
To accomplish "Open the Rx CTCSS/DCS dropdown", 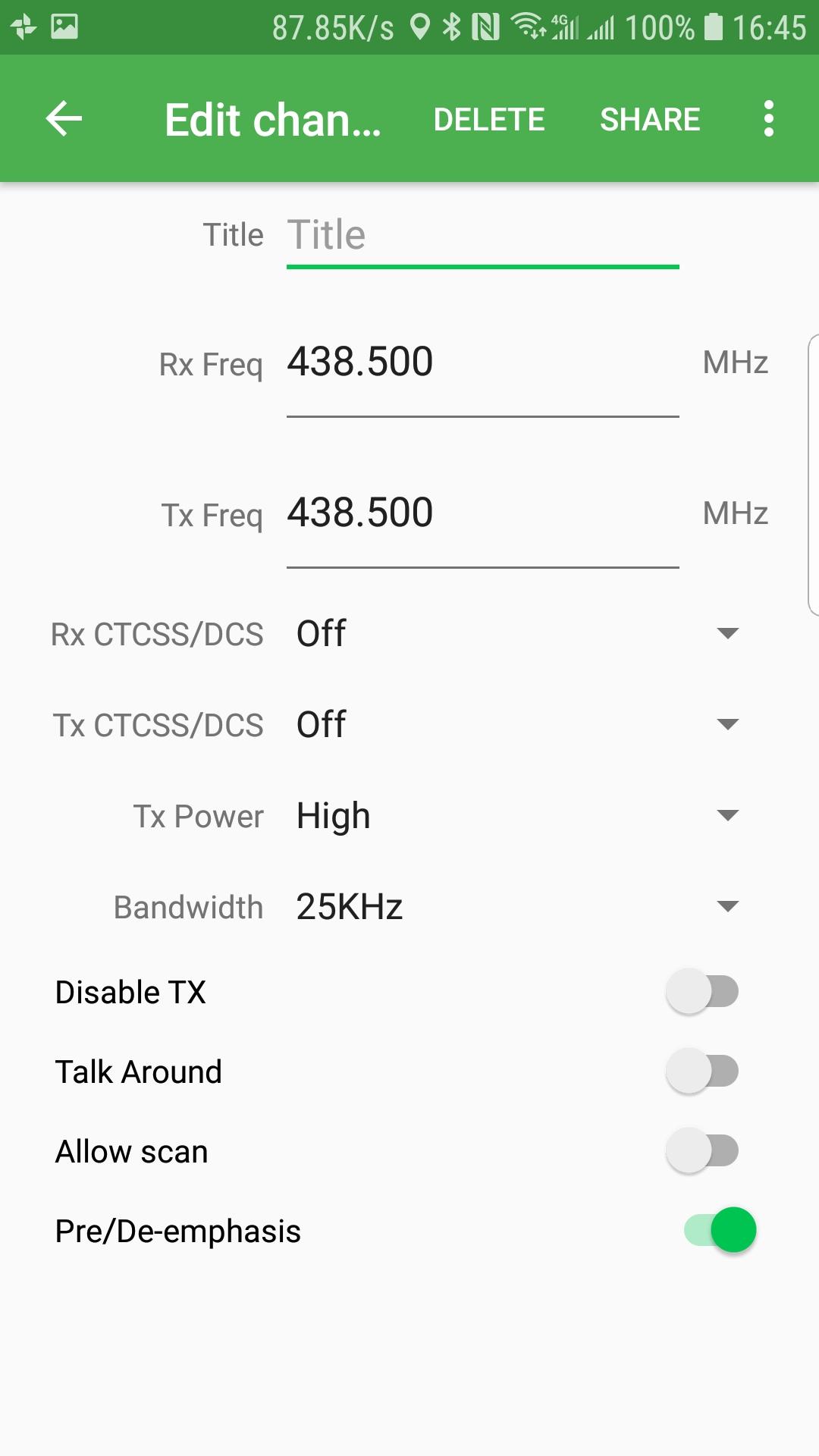I will pyautogui.click(x=726, y=634).
